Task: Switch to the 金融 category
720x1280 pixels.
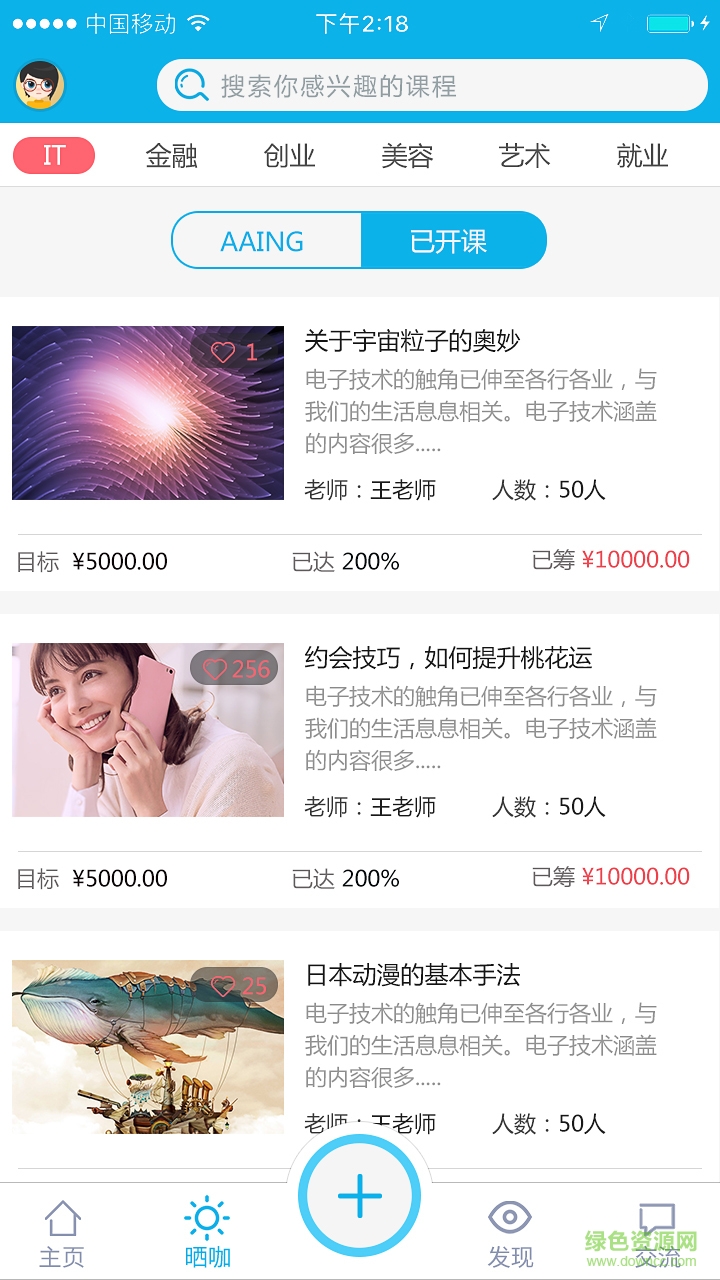Action: point(171,156)
